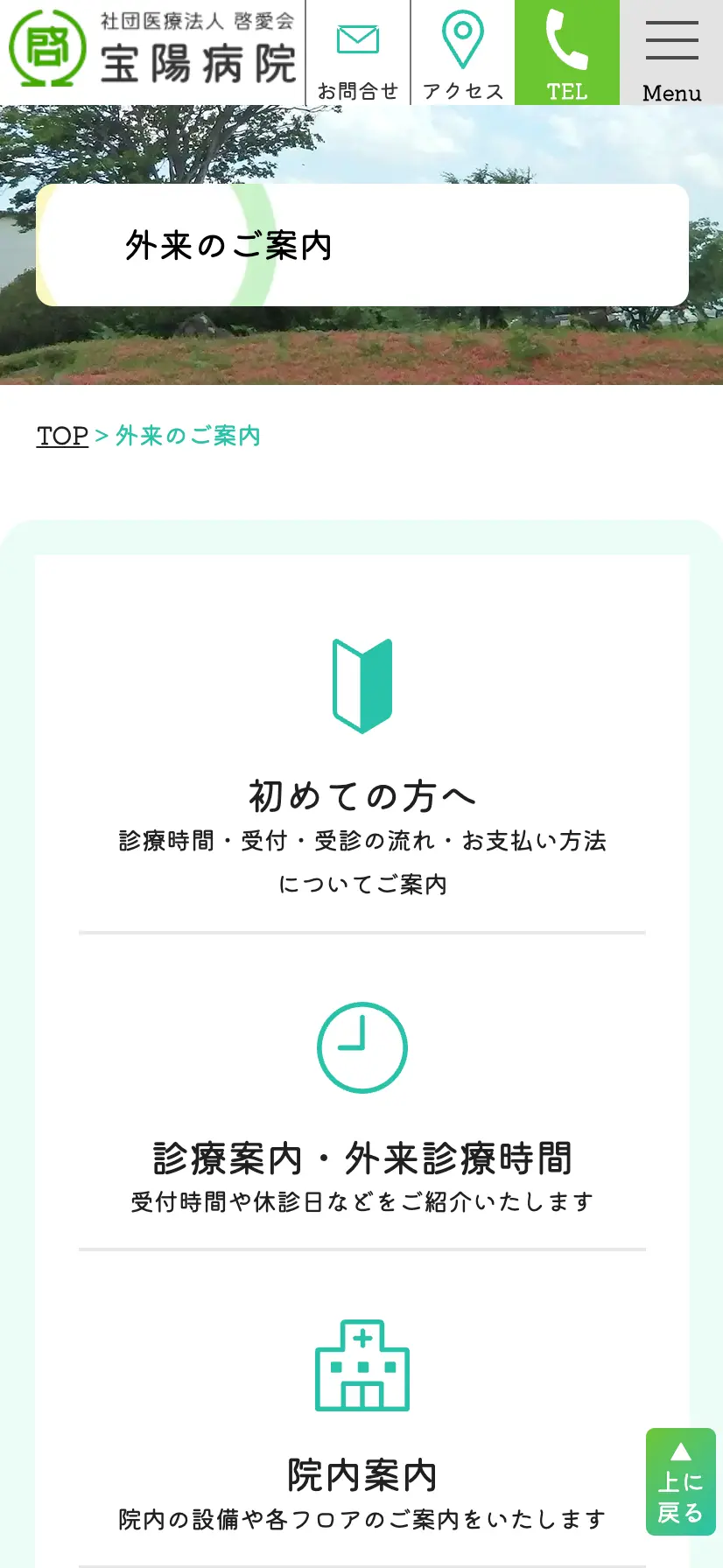Image resolution: width=723 pixels, height=1568 pixels.
Task: Open the hamburger Menu
Action: pyautogui.click(x=671, y=54)
